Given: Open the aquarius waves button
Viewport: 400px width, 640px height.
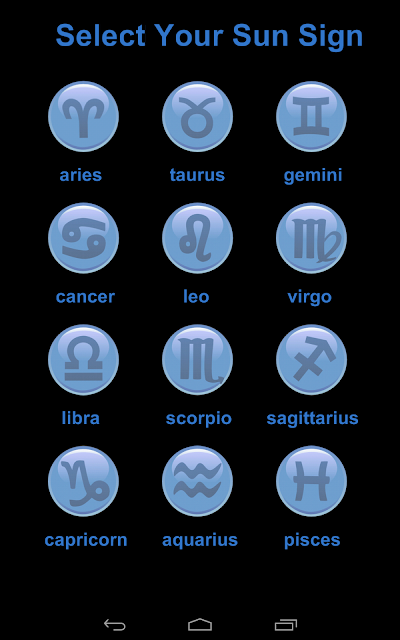Looking at the screenshot, I should point(198,481).
